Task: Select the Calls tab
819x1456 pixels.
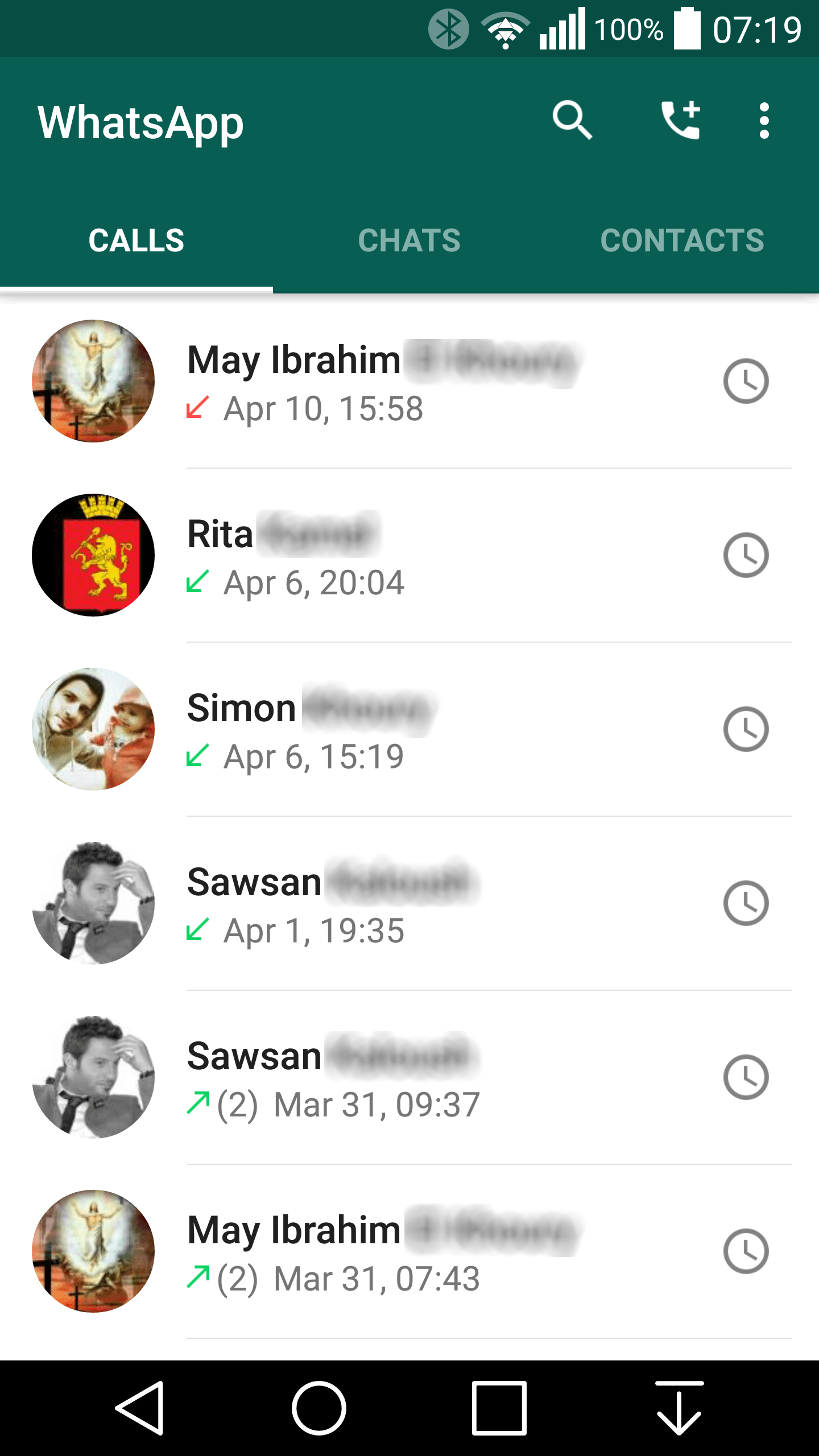Action: tap(136, 240)
